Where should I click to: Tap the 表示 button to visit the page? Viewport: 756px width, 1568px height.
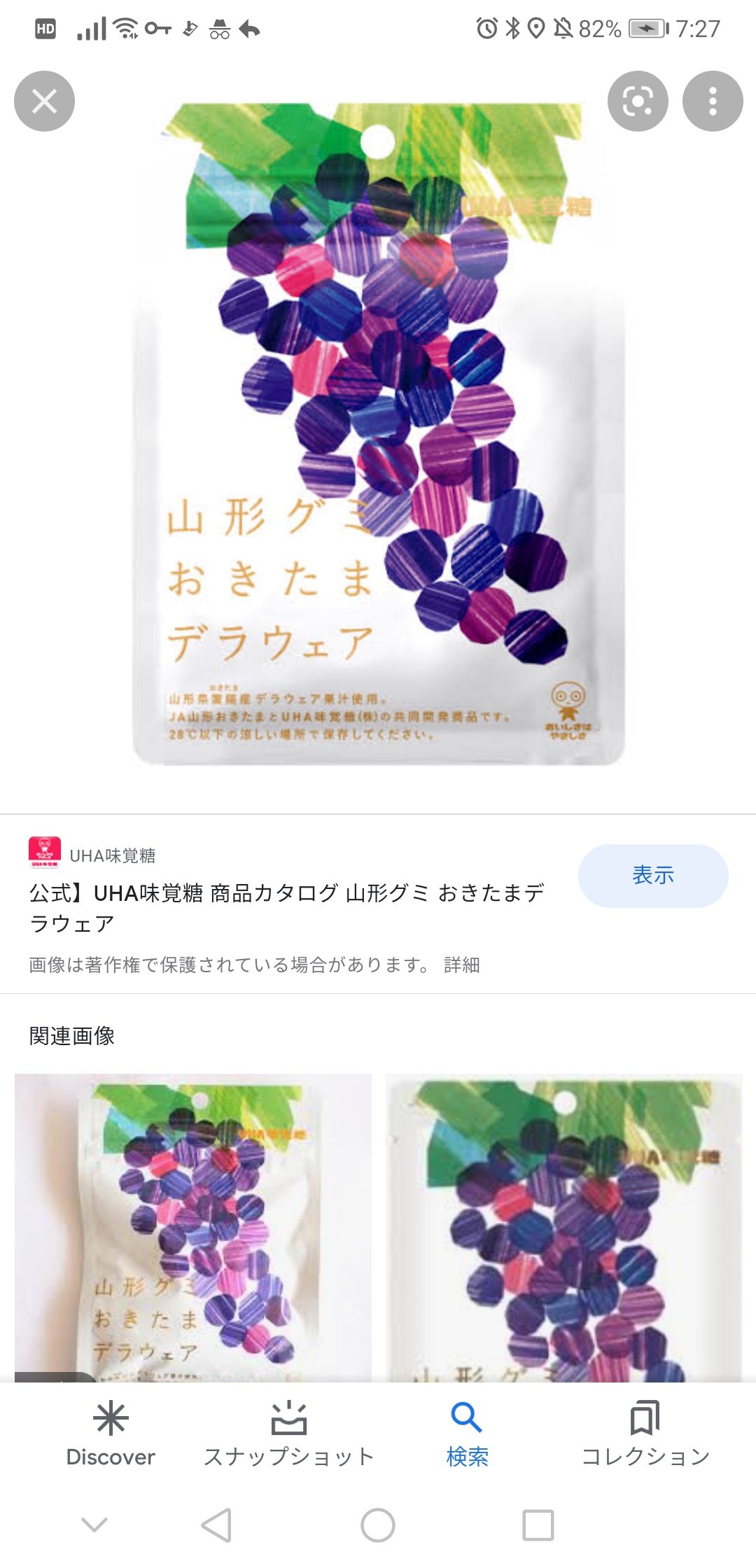click(652, 875)
